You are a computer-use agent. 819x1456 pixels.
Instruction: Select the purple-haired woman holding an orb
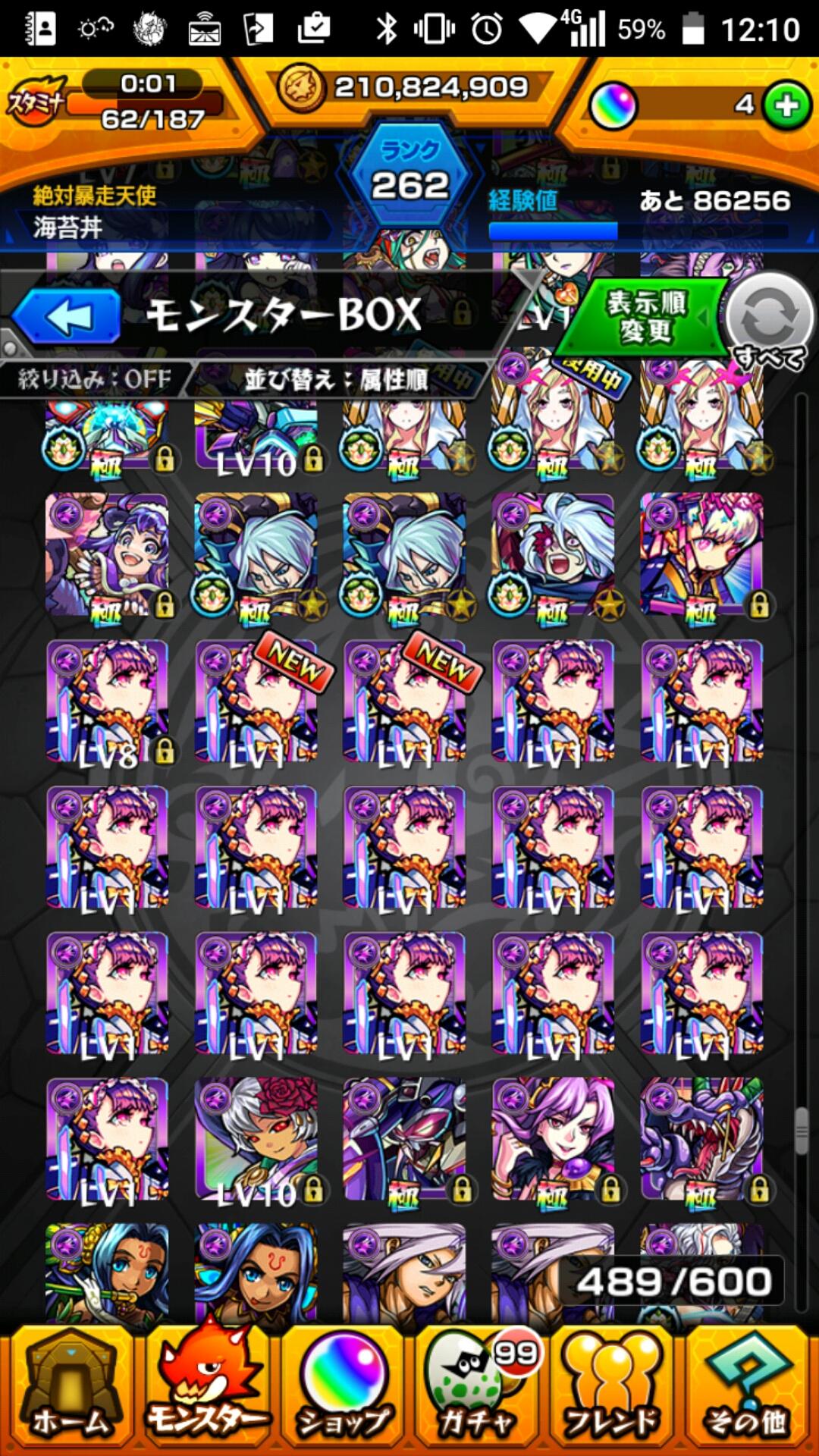coord(553,1139)
